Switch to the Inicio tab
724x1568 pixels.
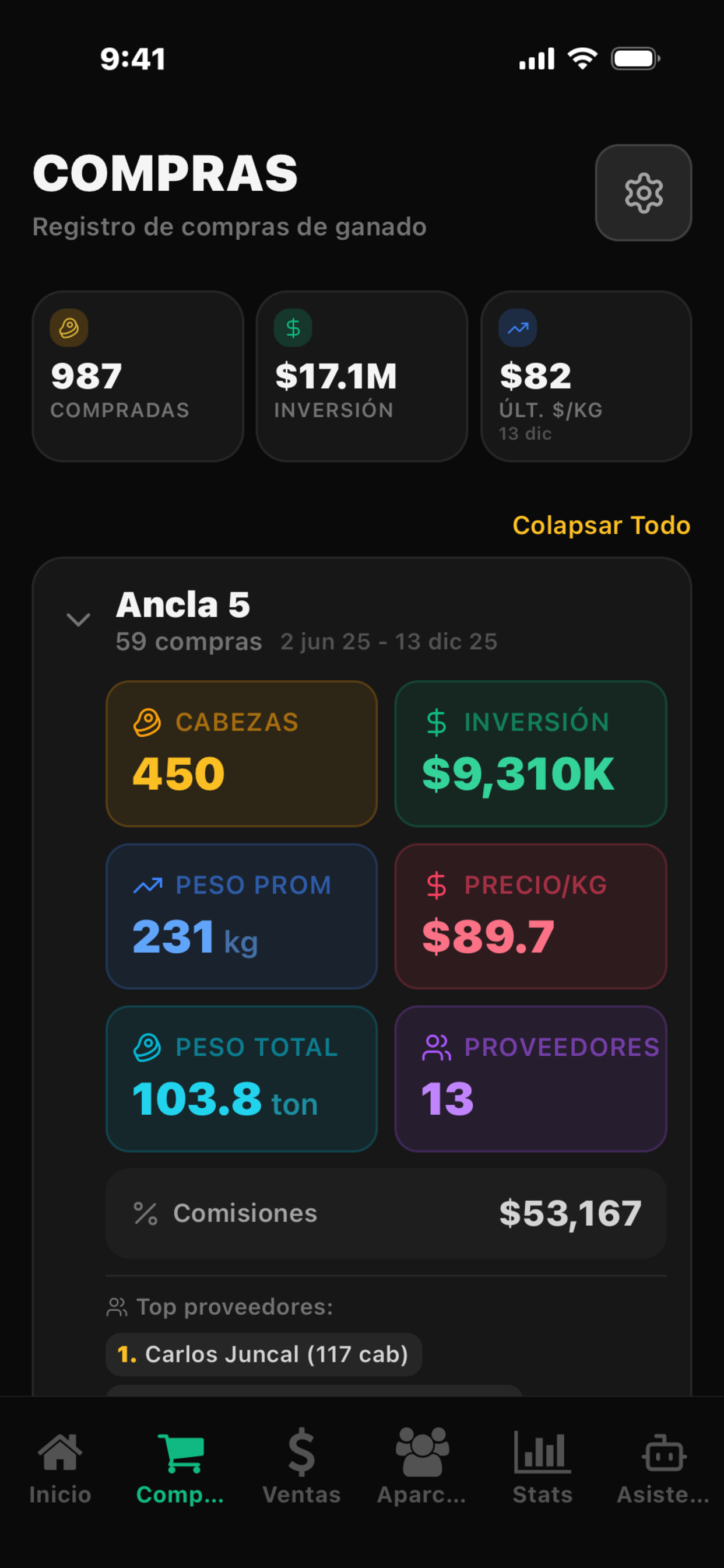60,1468
